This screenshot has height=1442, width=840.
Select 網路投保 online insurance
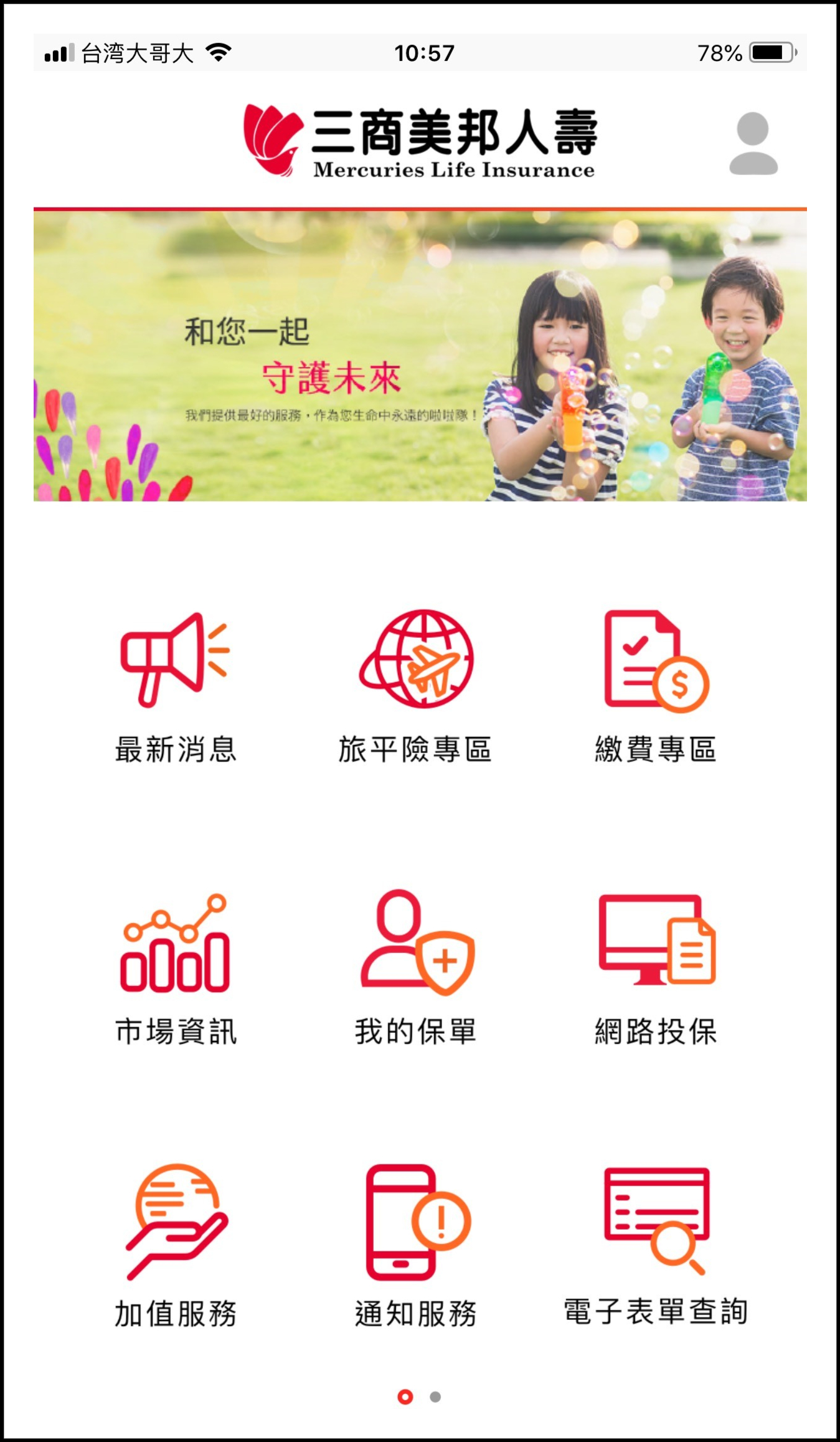tap(656, 969)
